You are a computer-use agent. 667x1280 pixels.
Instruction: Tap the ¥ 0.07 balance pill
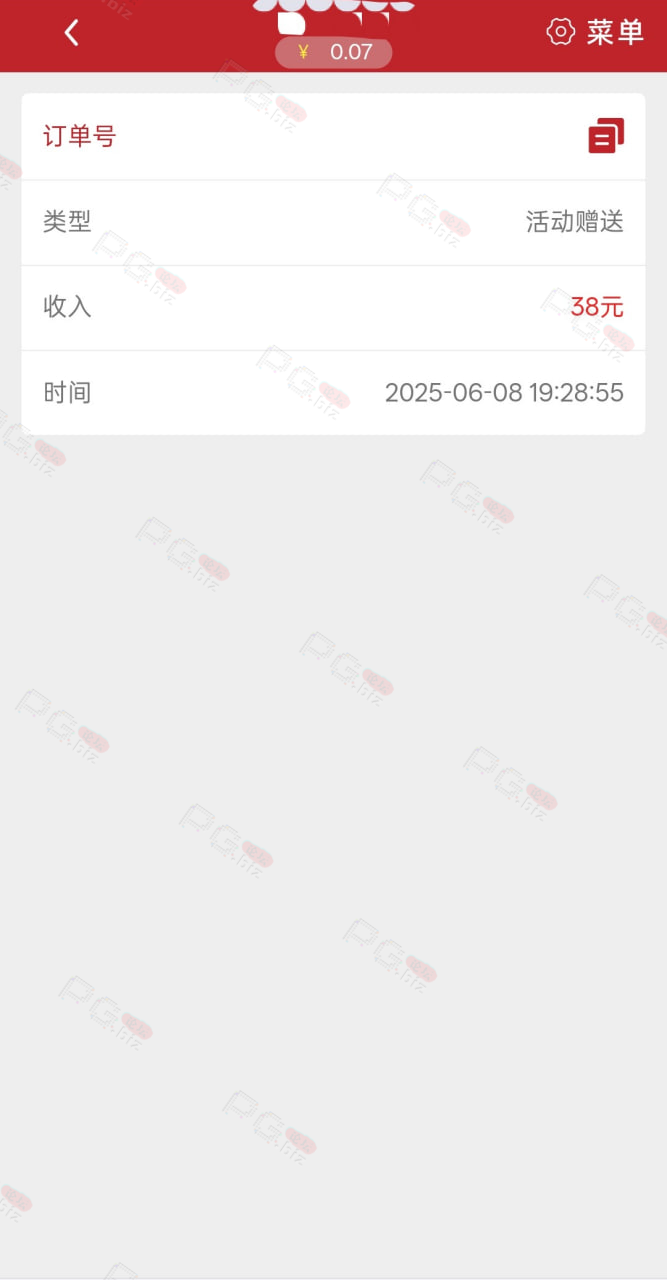point(333,52)
